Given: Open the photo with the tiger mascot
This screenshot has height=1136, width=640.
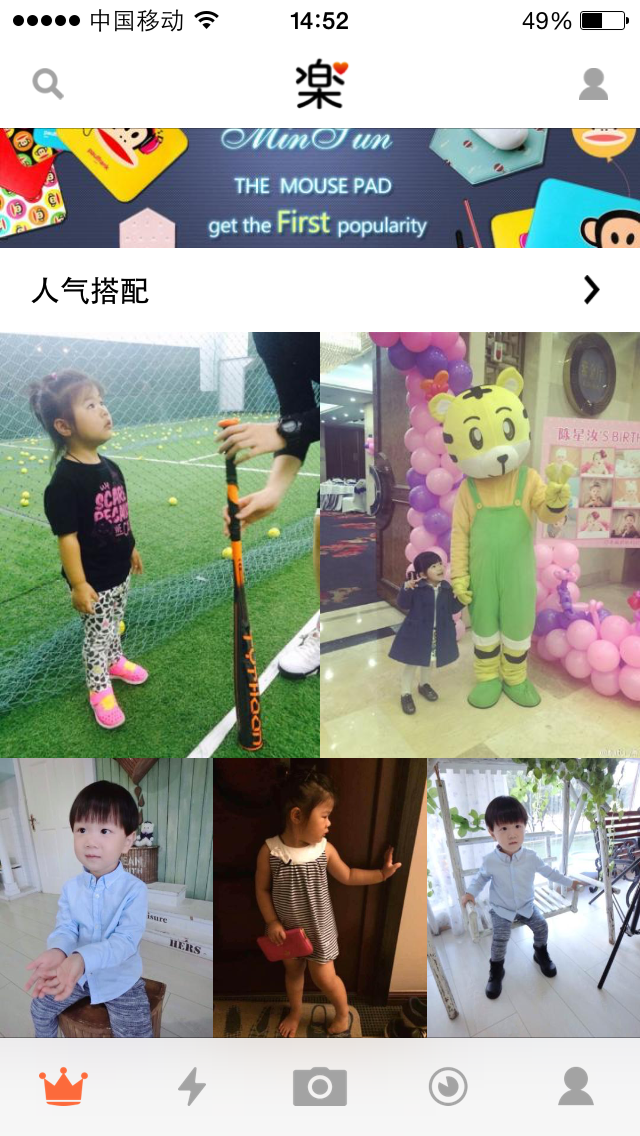Looking at the screenshot, I should click(480, 544).
